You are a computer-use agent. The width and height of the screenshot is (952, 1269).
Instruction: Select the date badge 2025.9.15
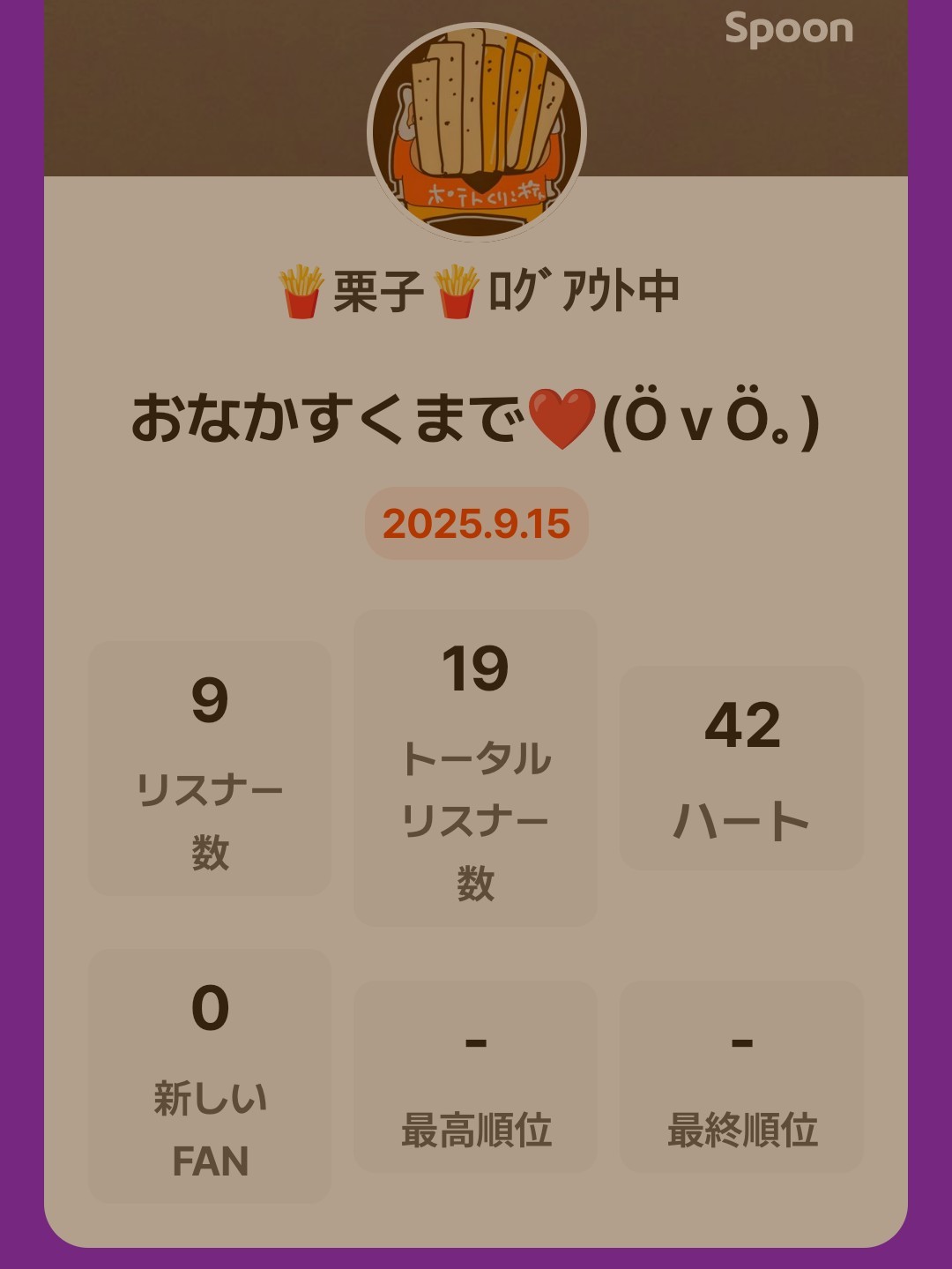[x=476, y=523]
